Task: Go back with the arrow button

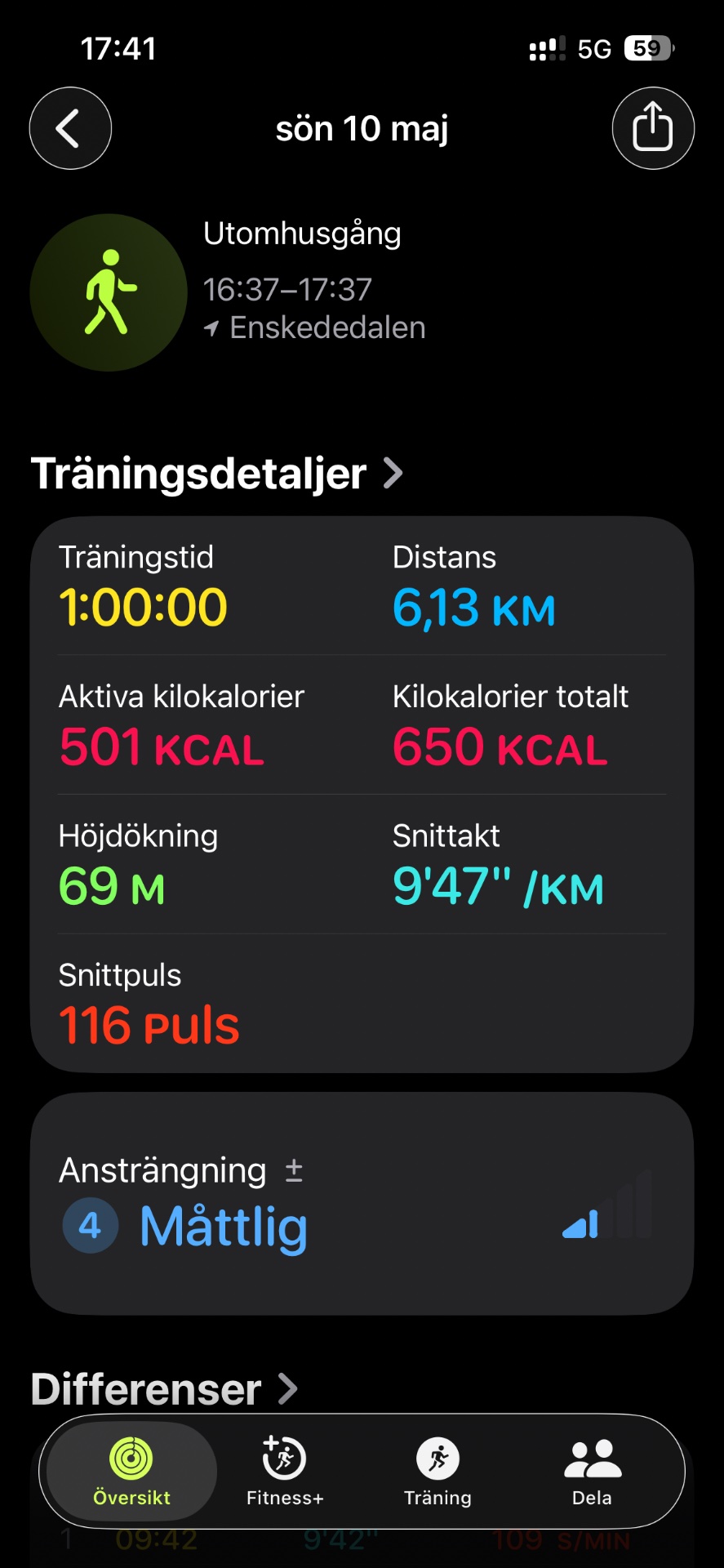Action: (x=70, y=128)
